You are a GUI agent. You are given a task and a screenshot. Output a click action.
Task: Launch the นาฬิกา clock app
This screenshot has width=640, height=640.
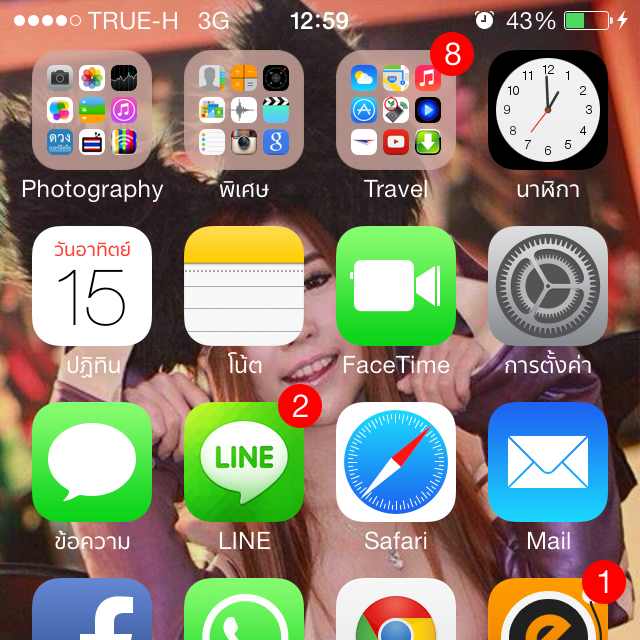pyautogui.click(x=548, y=110)
